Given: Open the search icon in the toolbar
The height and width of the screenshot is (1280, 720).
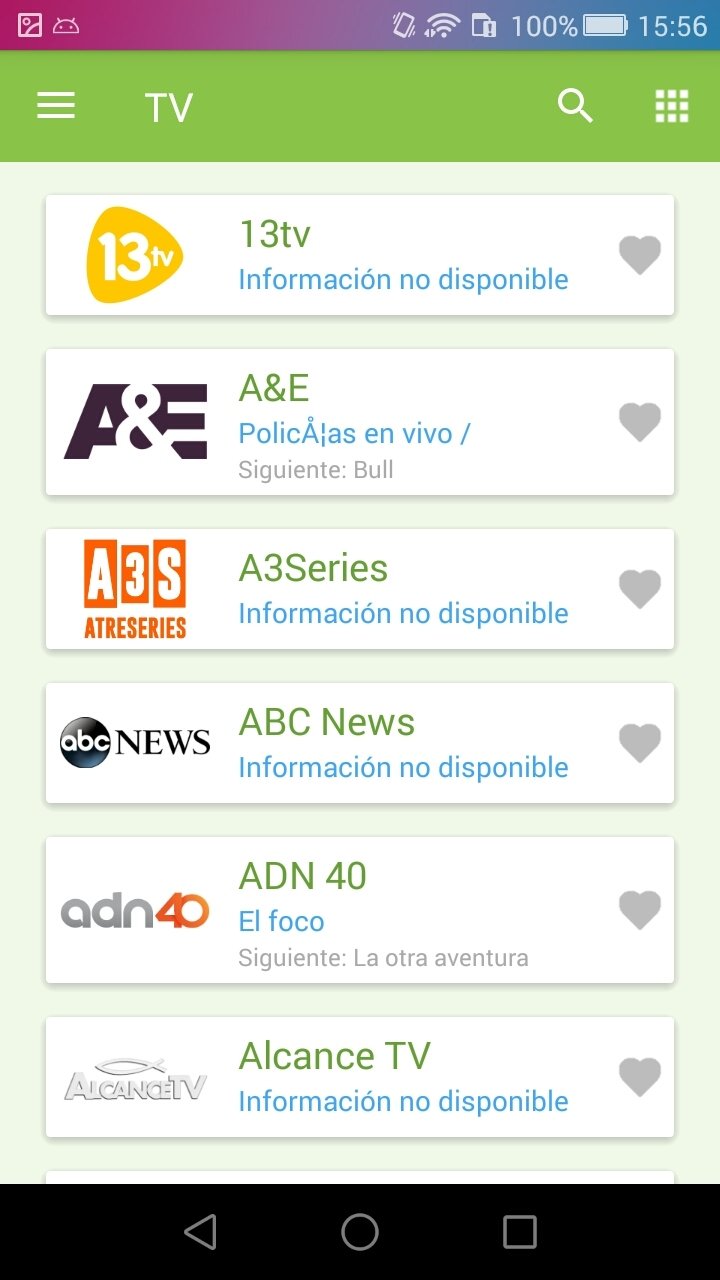Looking at the screenshot, I should click(x=575, y=105).
